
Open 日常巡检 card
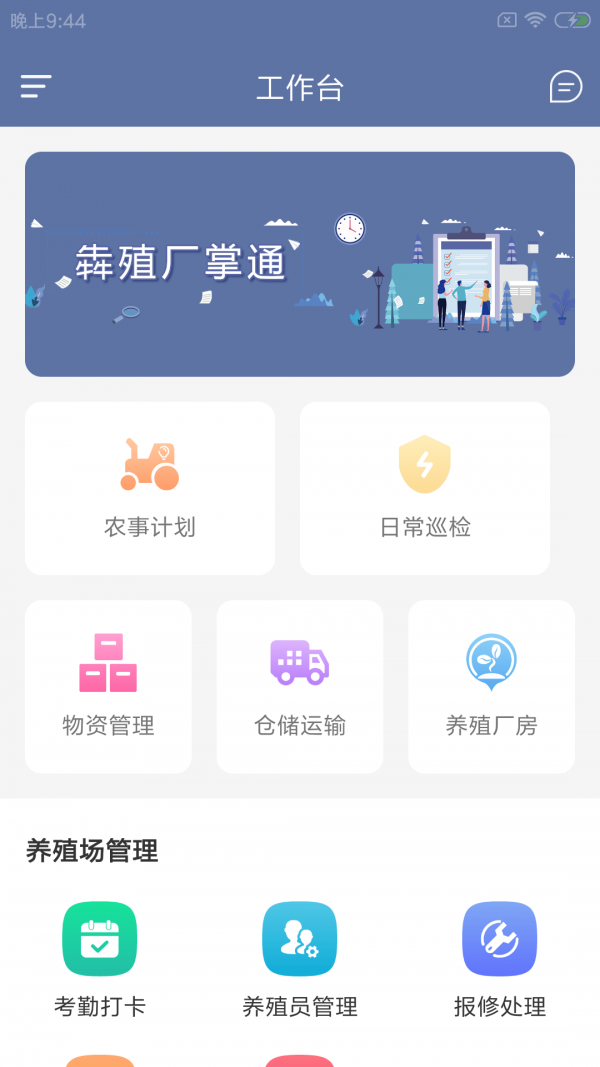point(425,488)
